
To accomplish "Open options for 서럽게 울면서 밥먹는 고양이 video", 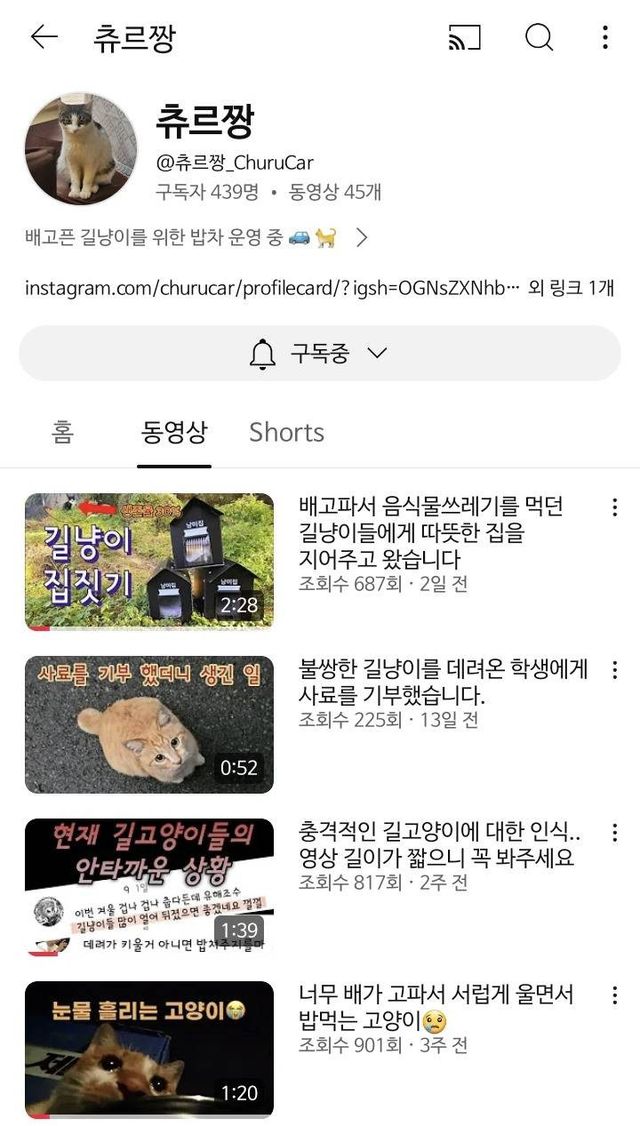I will [x=614, y=995].
